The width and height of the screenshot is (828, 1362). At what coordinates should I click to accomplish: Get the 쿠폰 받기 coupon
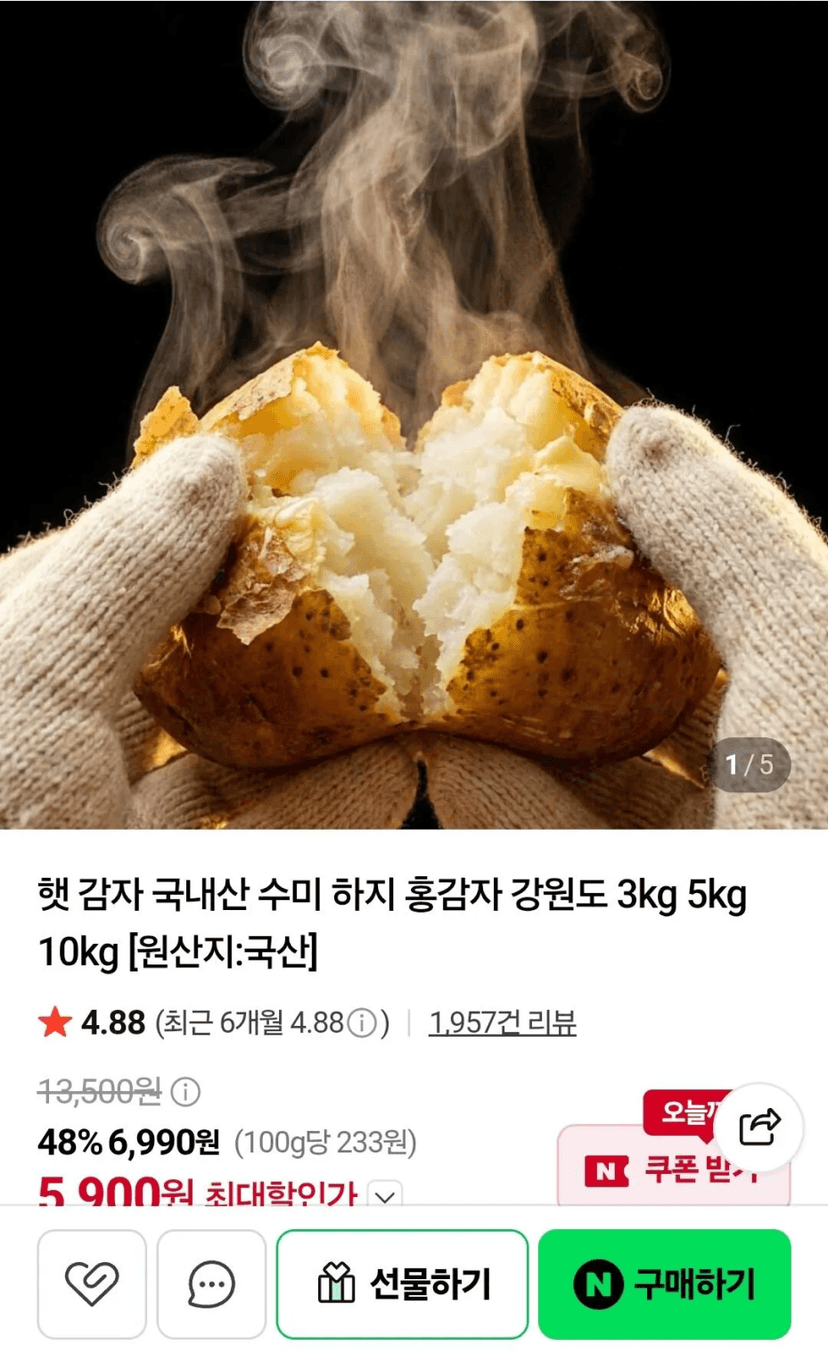(x=673, y=1168)
